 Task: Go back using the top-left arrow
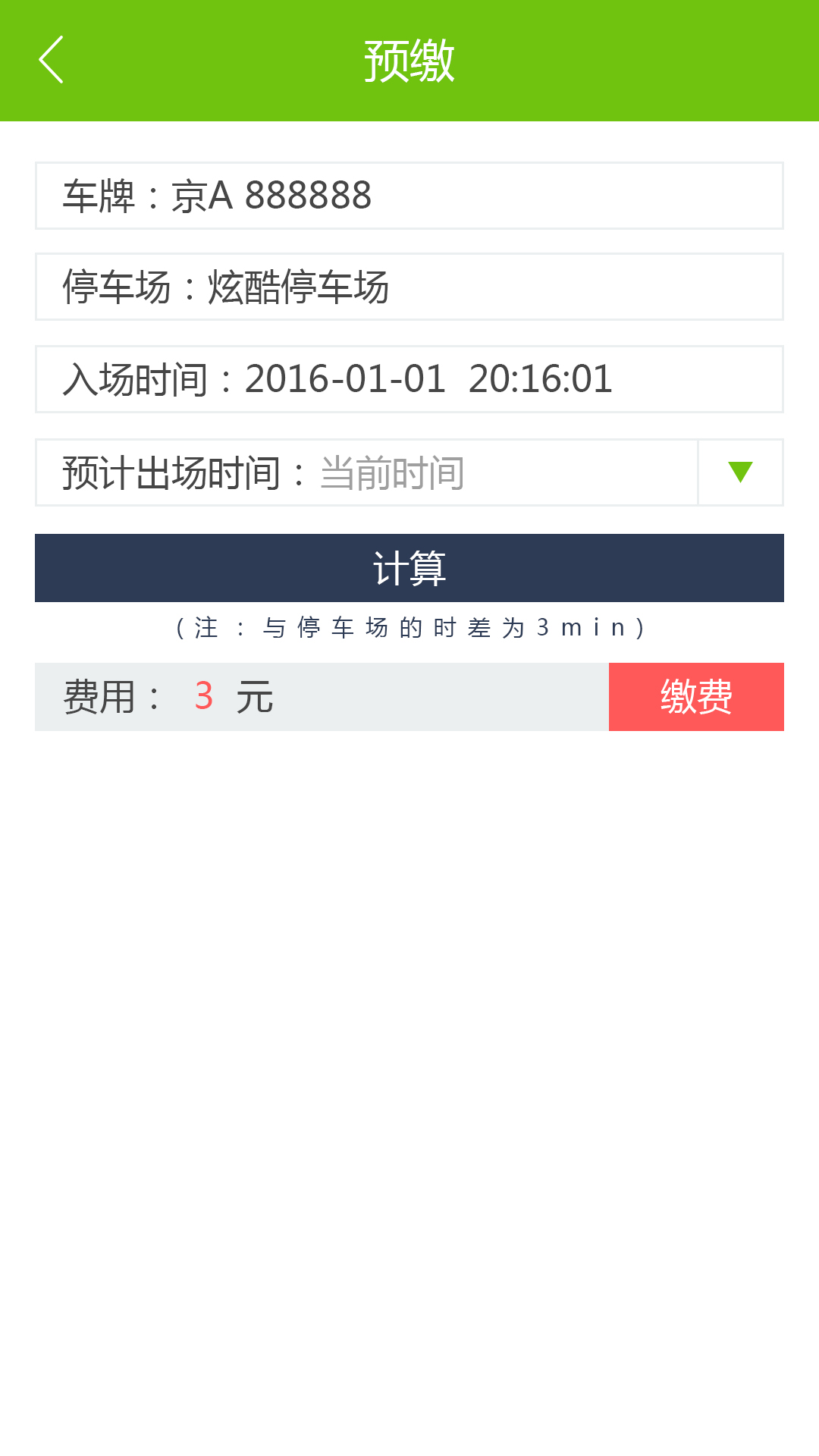coord(51,60)
